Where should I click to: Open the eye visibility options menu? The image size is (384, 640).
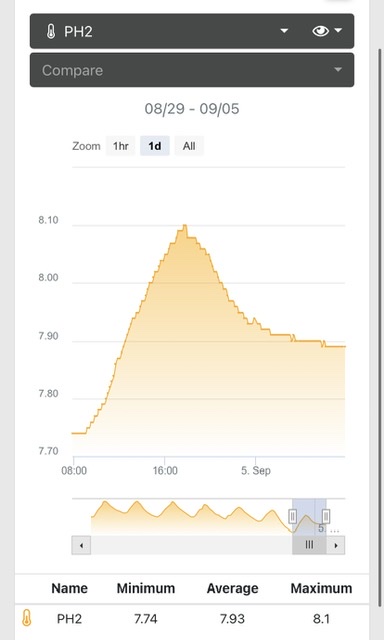327,31
